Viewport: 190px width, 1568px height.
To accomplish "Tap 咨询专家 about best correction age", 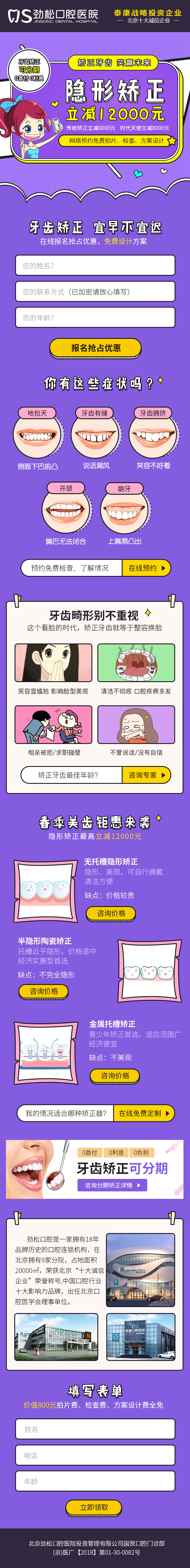I will (146, 775).
